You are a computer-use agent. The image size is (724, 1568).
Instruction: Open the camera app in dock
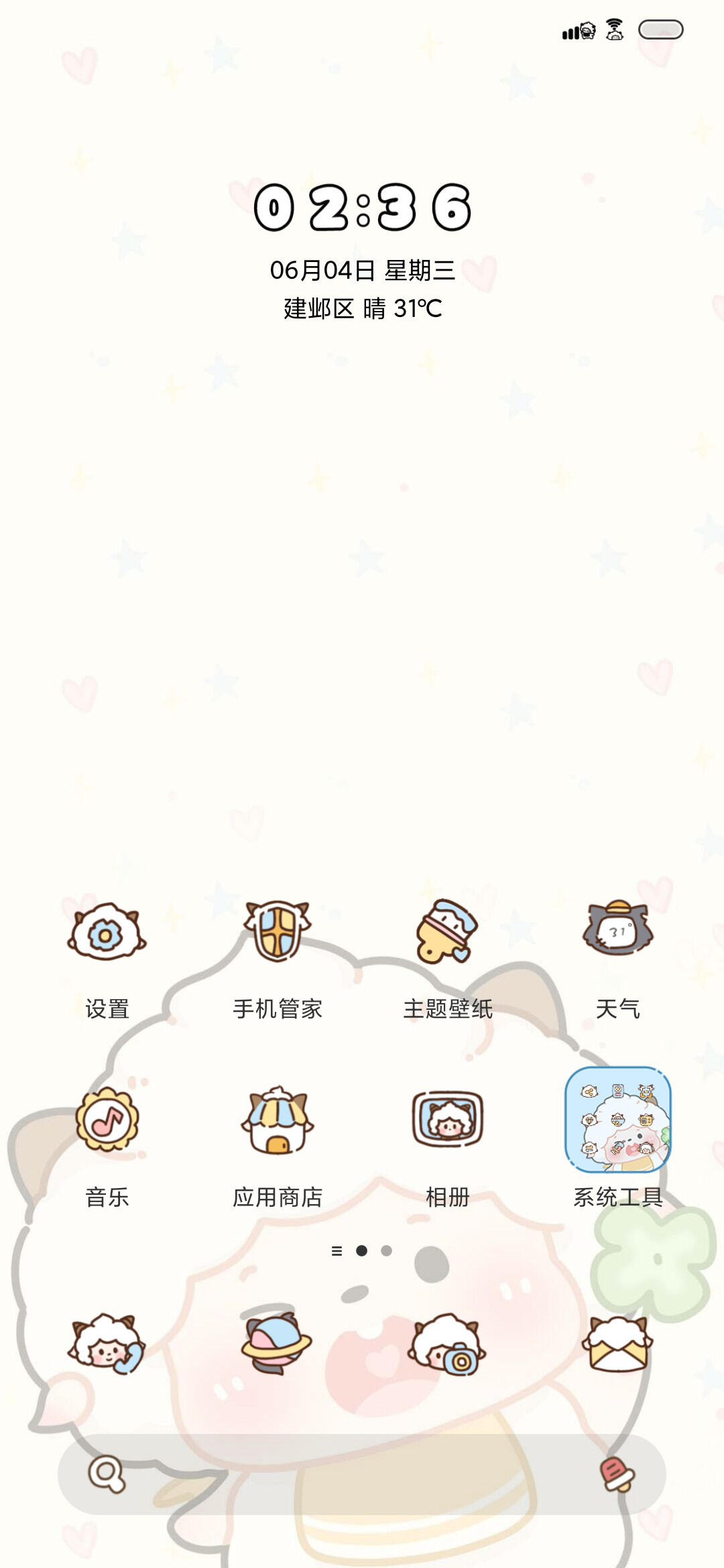(447, 1344)
